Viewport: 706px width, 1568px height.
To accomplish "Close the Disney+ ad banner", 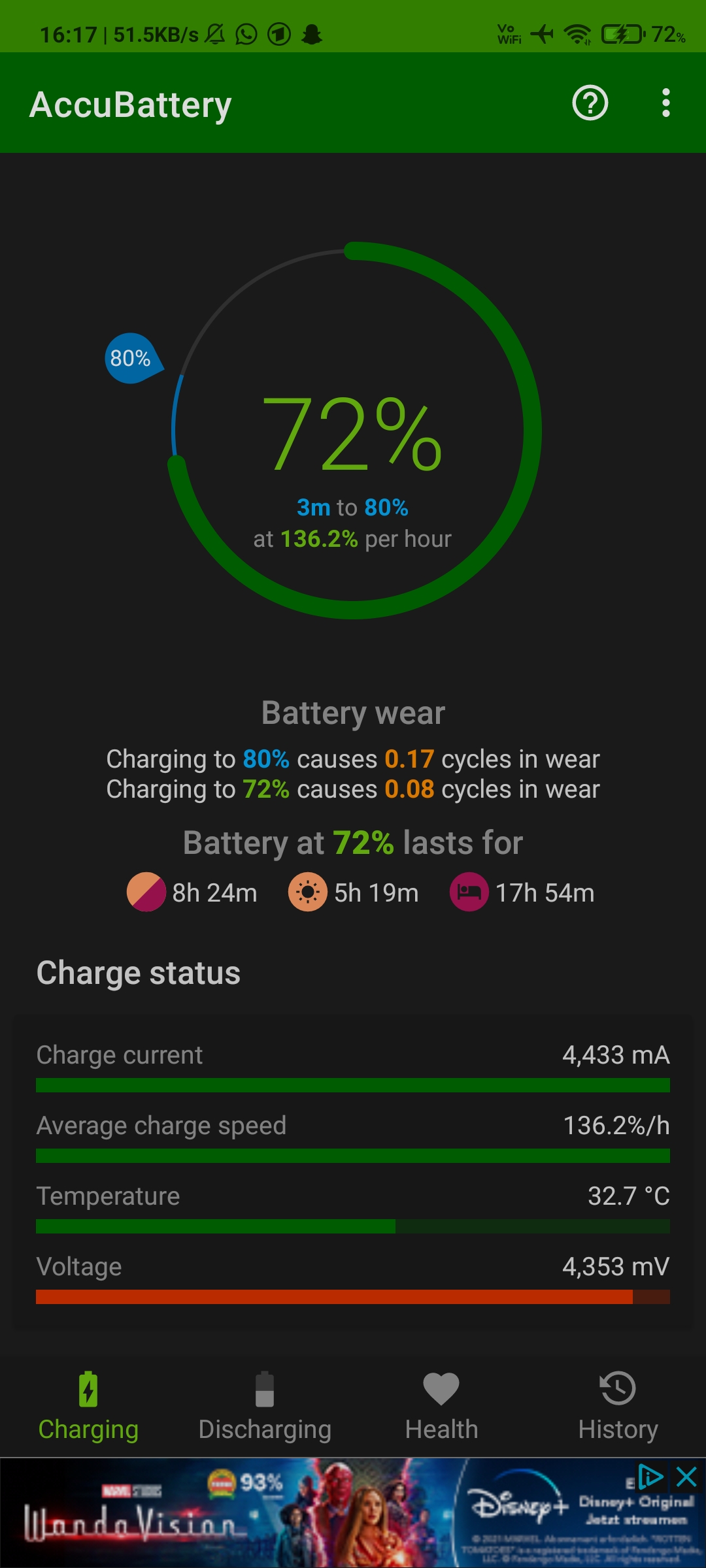I will click(x=686, y=1477).
